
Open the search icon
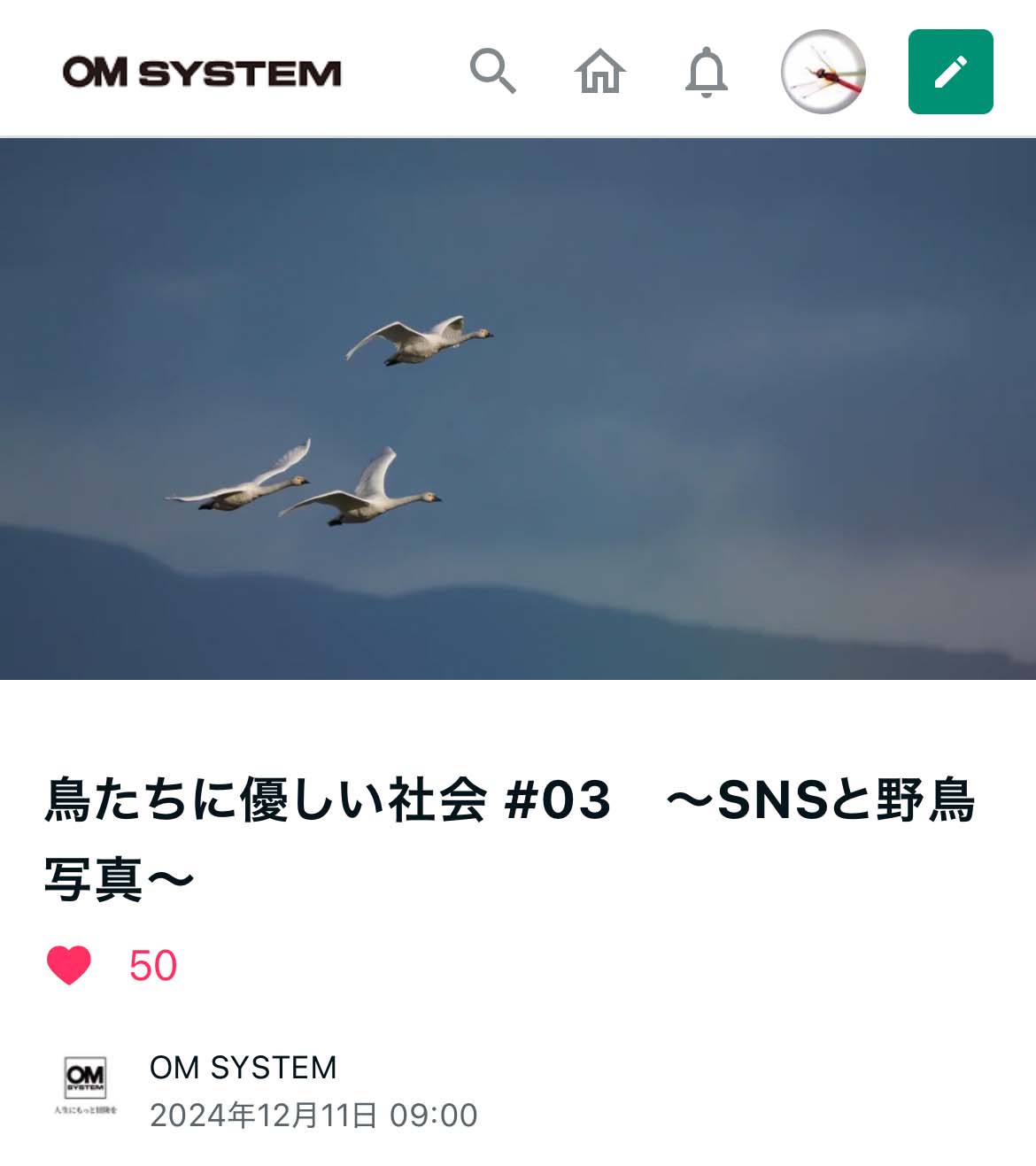pos(492,71)
